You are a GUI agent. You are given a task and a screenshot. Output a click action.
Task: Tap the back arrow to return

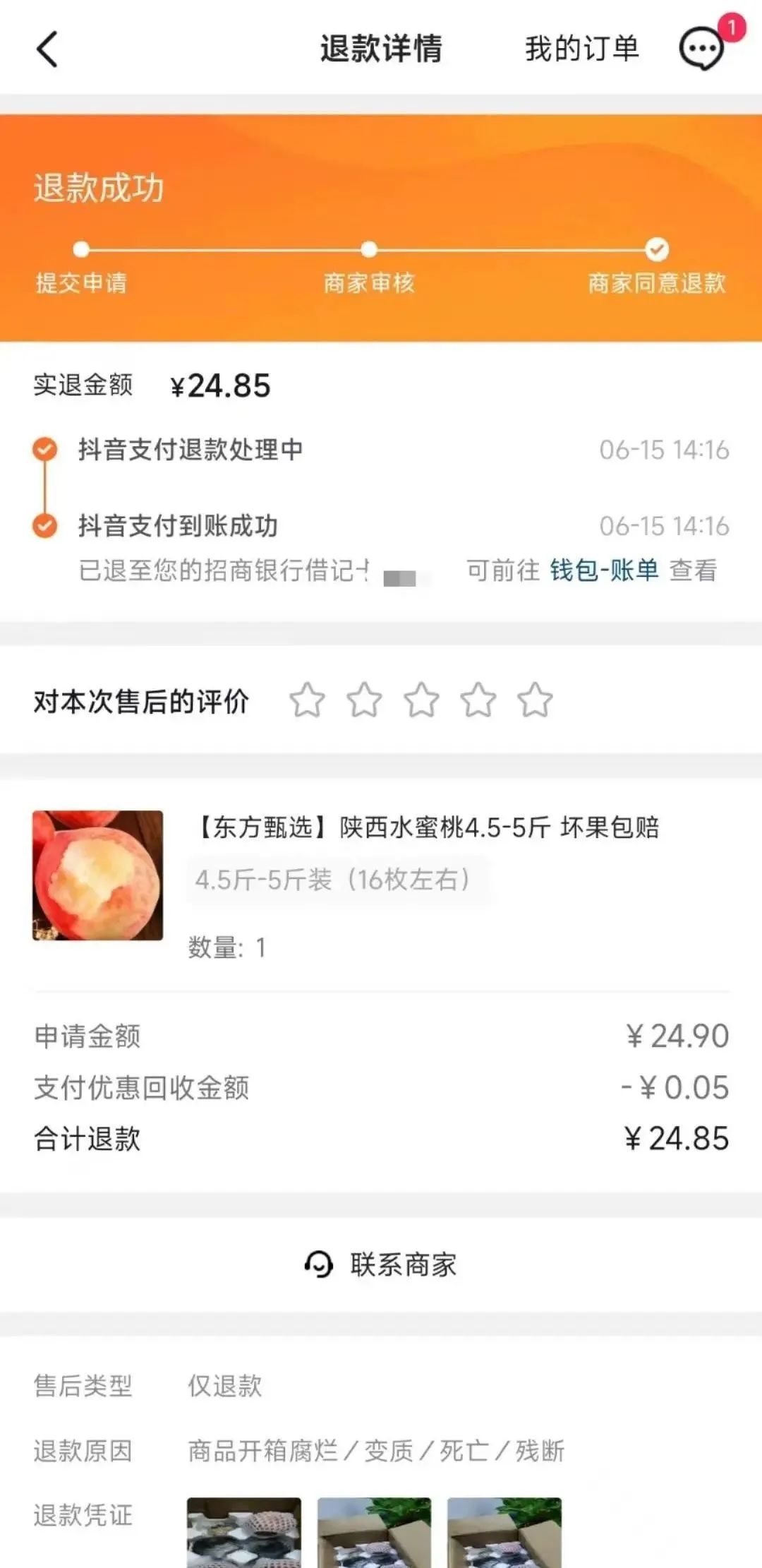pyautogui.click(x=46, y=49)
